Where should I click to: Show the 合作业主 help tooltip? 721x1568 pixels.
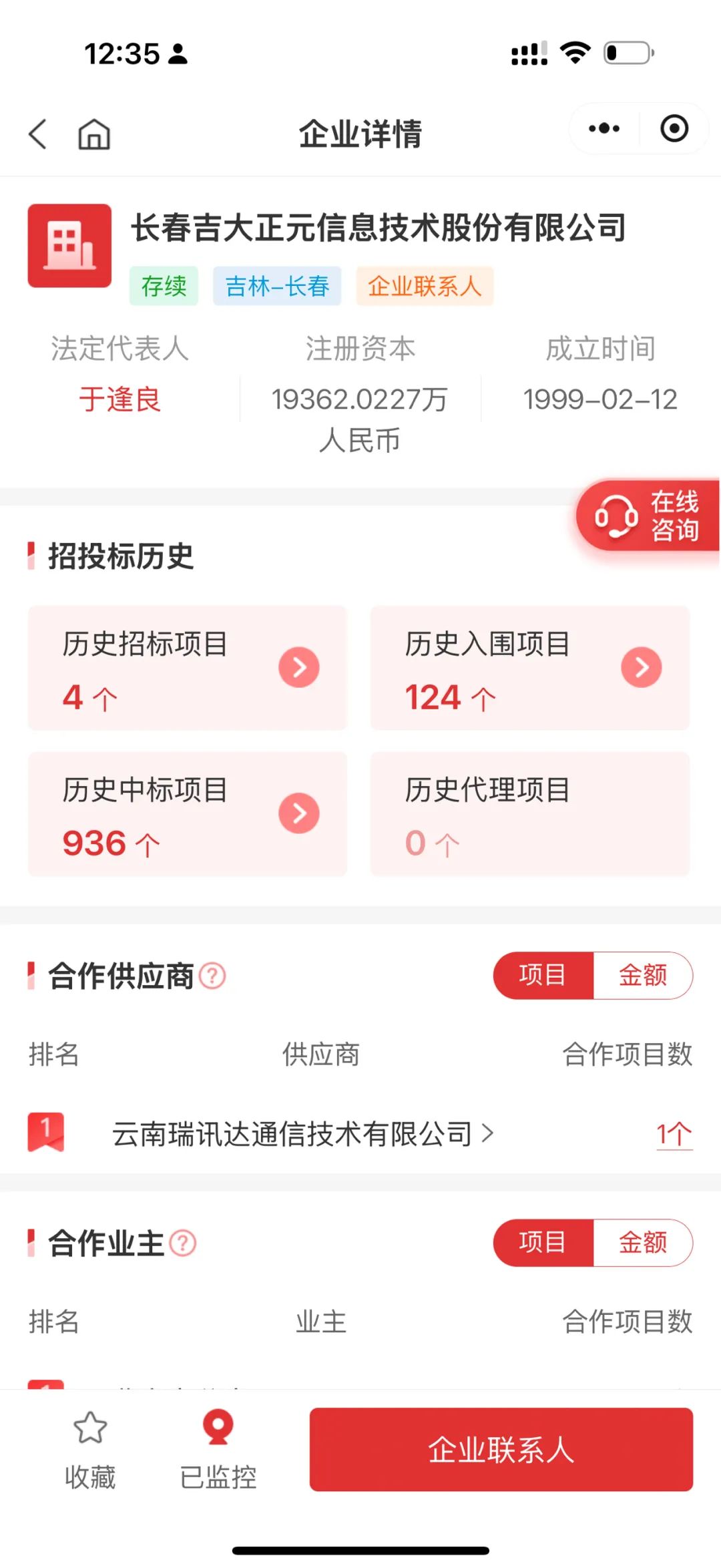(x=183, y=1243)
